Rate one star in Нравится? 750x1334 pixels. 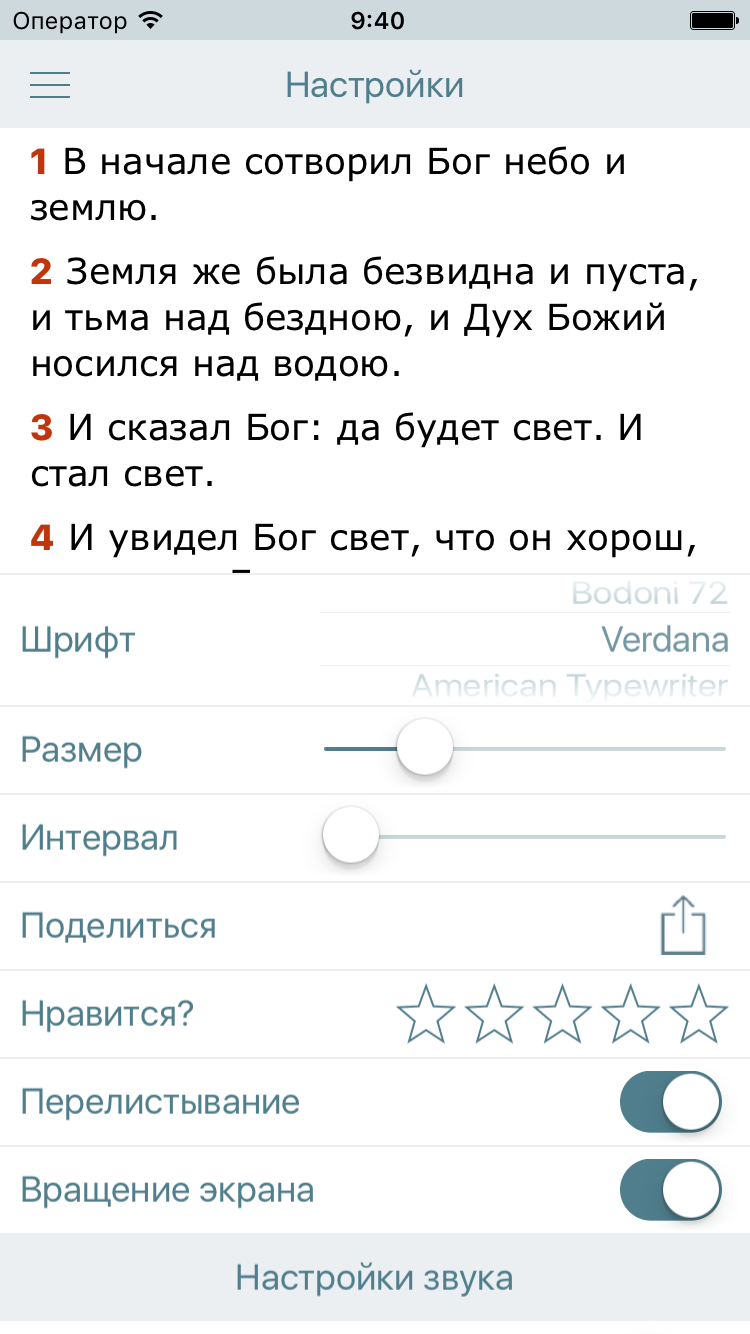[427, 1014]
